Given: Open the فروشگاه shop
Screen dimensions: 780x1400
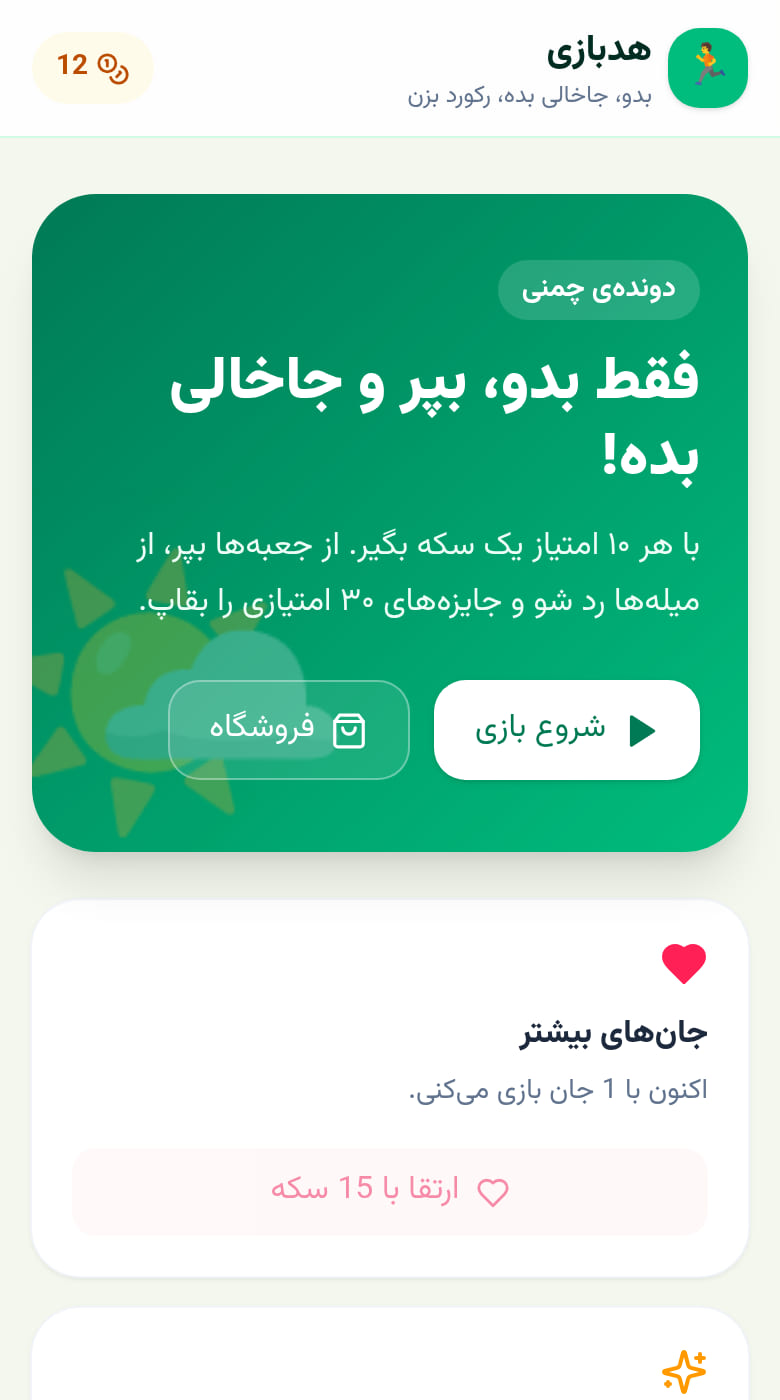Looking at the screenshot, I should [289, 730].
